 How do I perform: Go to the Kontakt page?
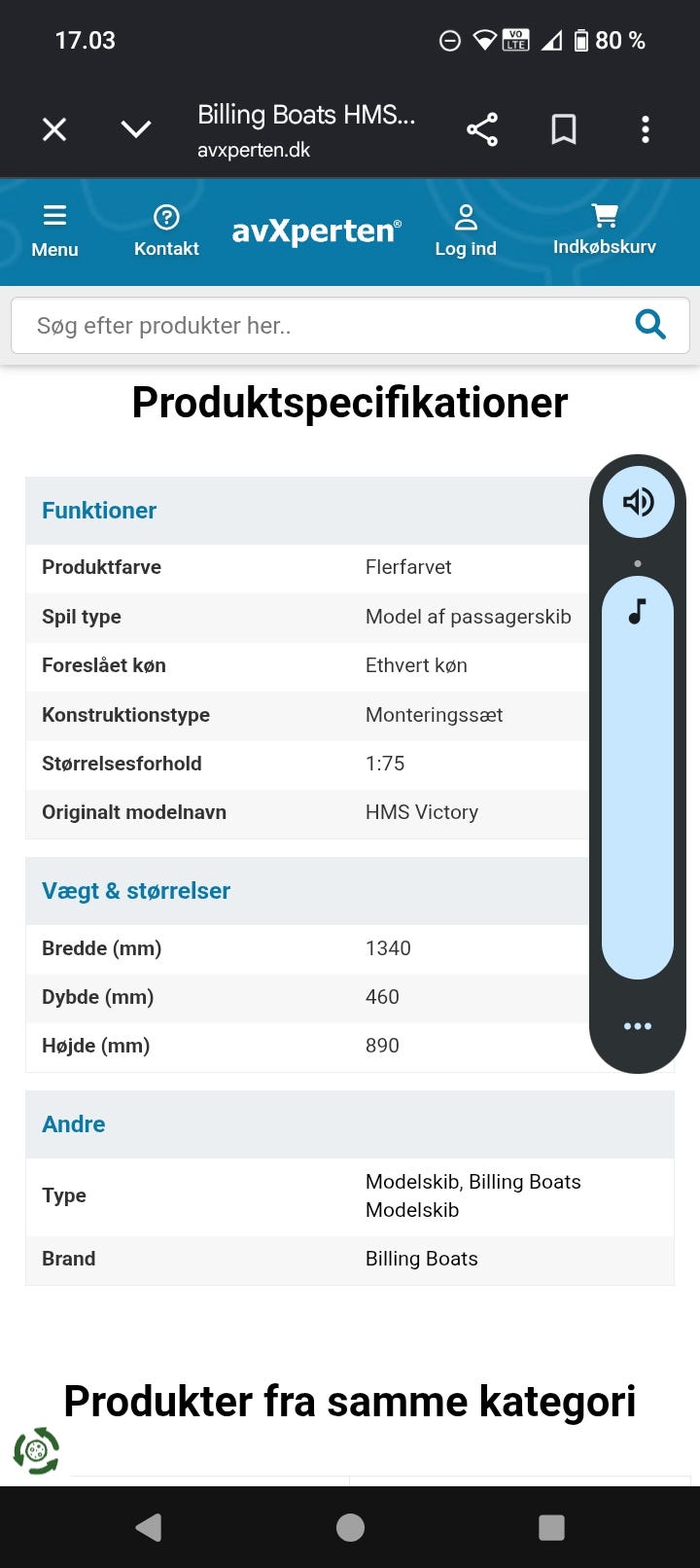(x=166, y=232)
